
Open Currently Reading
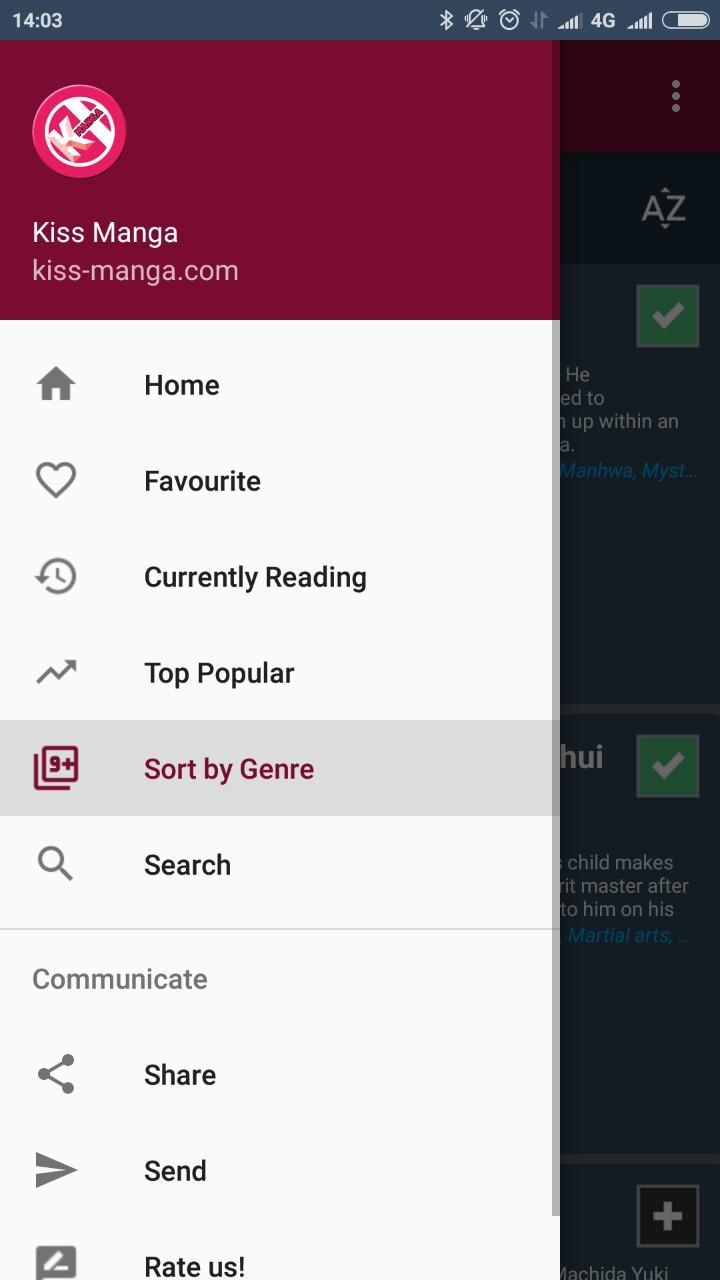(x=255, y=577)
